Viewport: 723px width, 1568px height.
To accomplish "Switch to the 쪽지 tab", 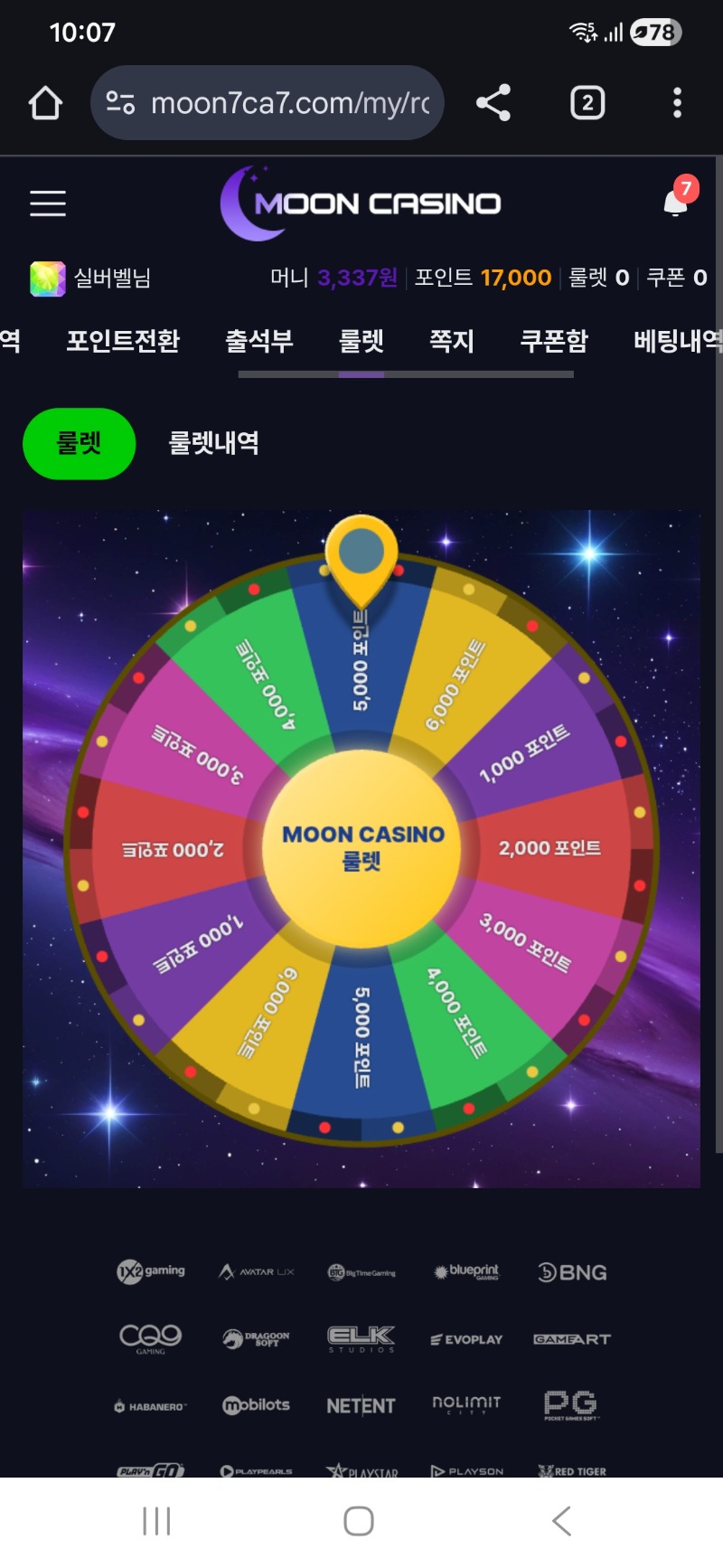I will 451,341.
